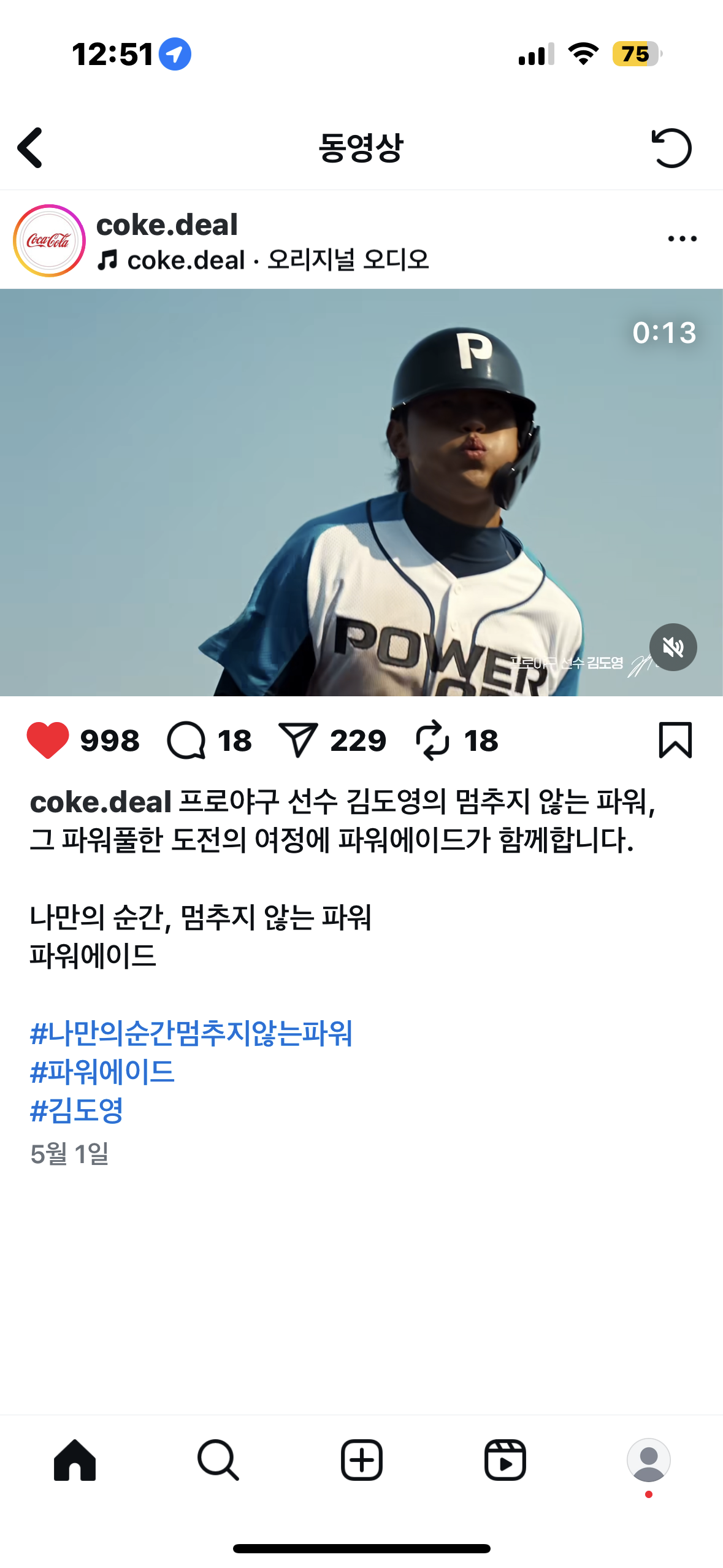Switch to the Reels tab
This screenshot has height=1568, width=723.
click(x=505, y=1460)
